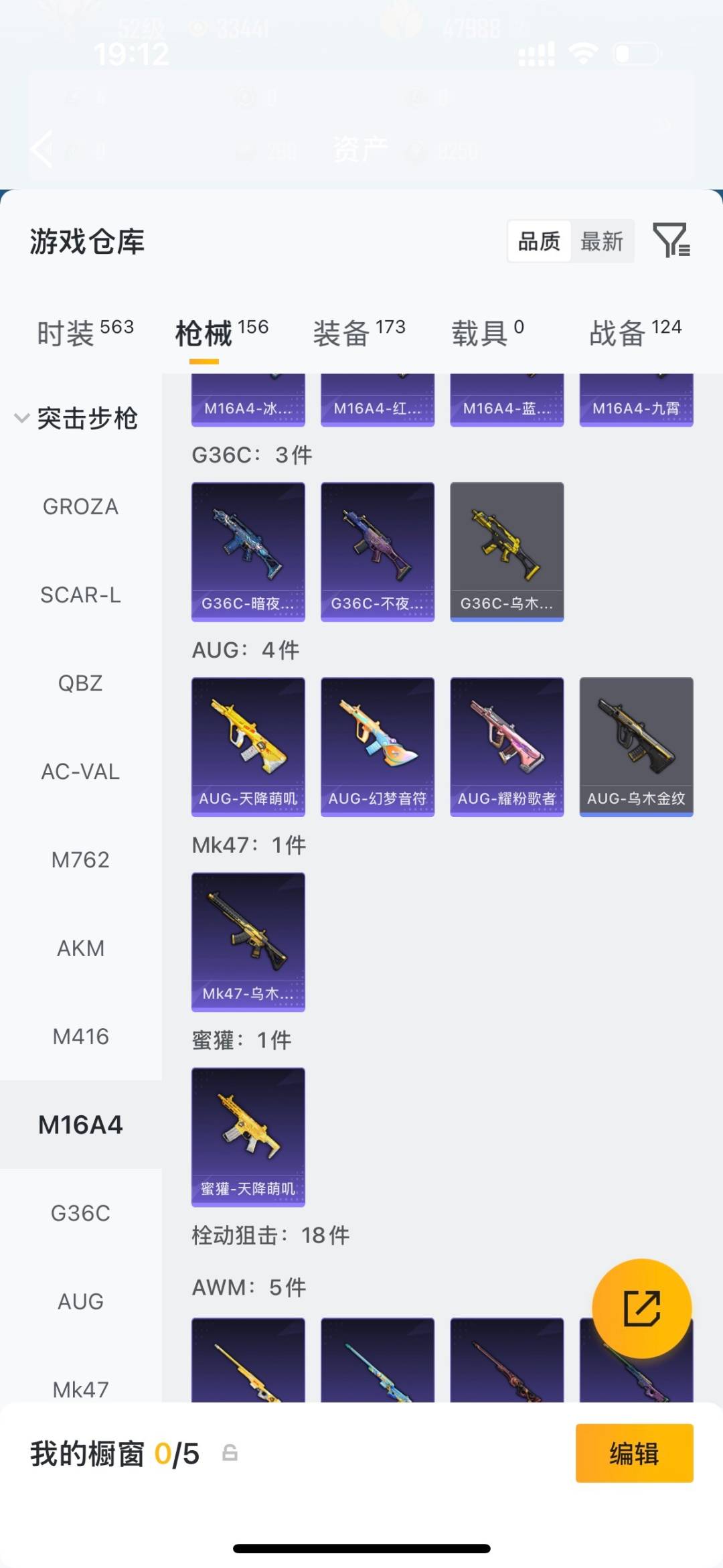Screen dimensions: 723x1568
Task: Select GROZA in the weapon list
Action: (x=80, y=506)
